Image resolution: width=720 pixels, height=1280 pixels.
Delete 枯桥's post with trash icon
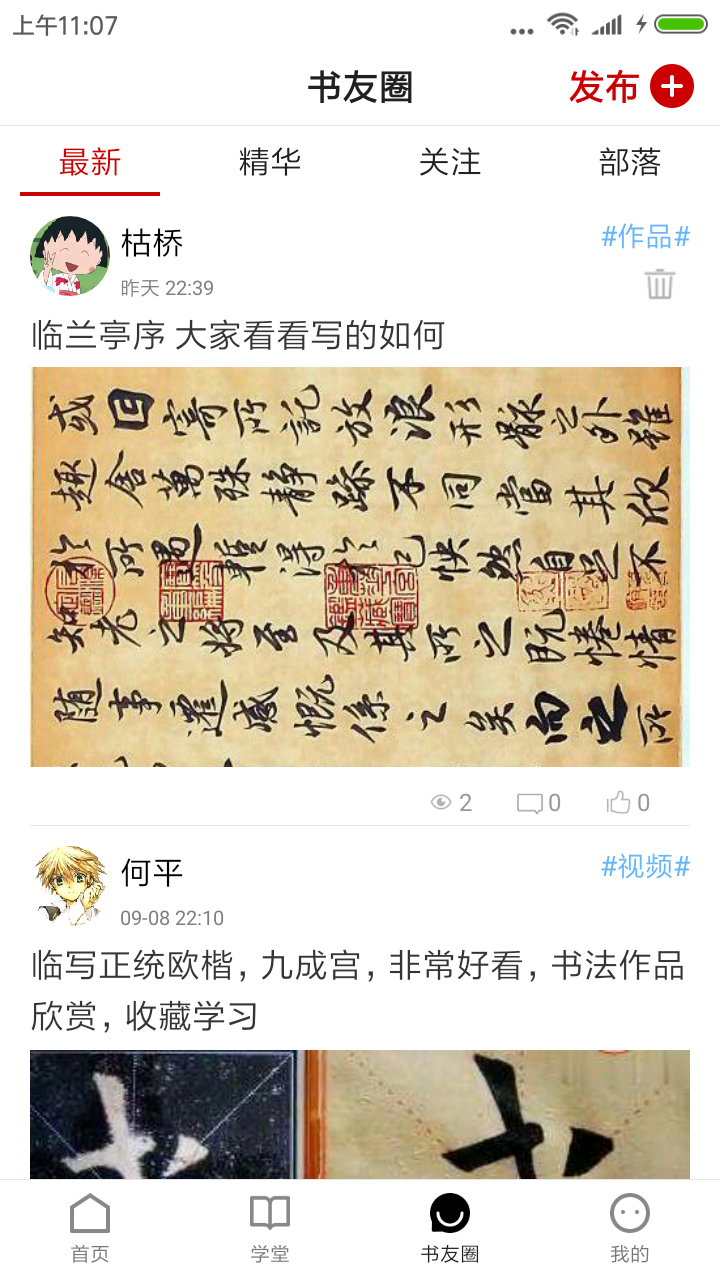[x=660, y=285]
